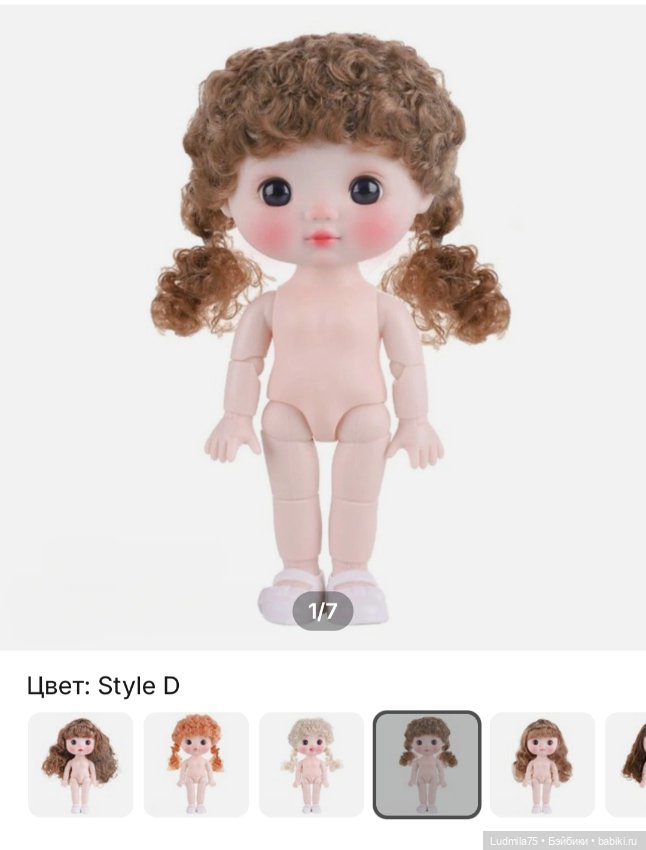This screenshot has height=850, width=646.
Task: Choose the orange curly hair doll style
Action: pyautogui.click(x=196, y=764)
